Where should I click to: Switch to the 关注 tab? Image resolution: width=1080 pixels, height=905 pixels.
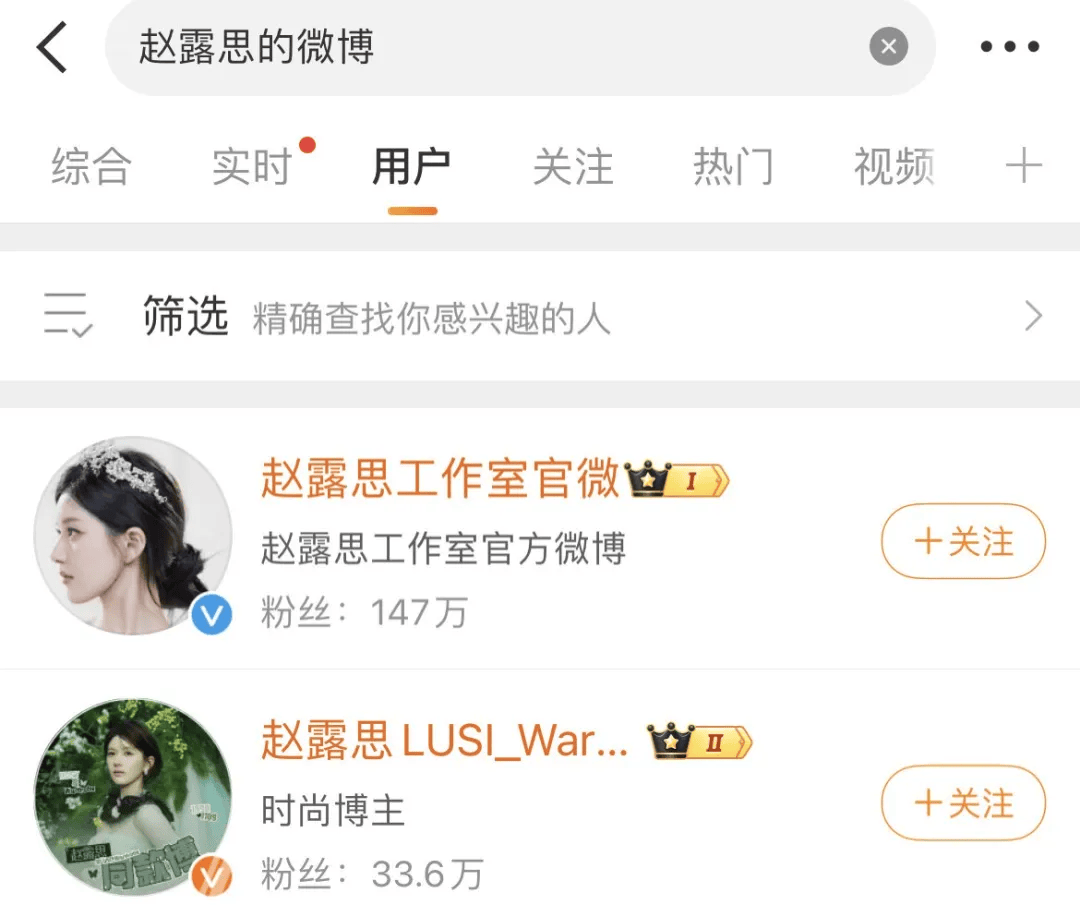572,167
